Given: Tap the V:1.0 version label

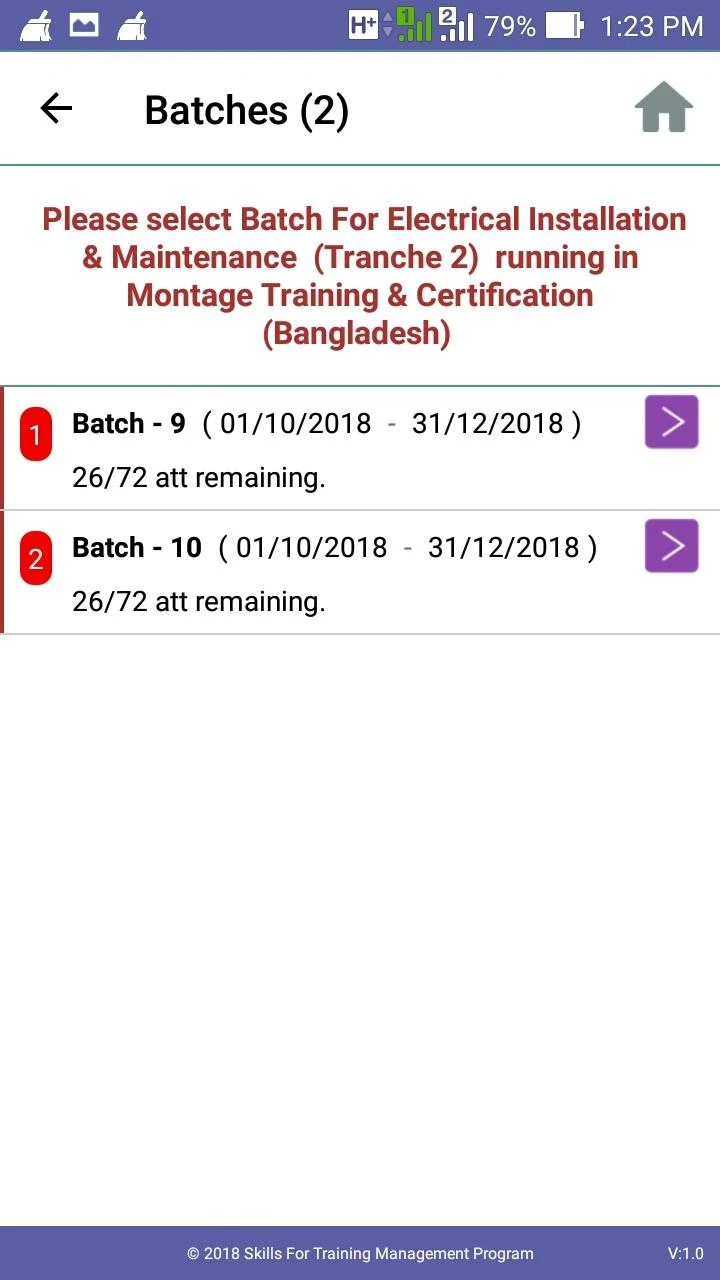Looking at the screenshot, I should click(684, 1253).
